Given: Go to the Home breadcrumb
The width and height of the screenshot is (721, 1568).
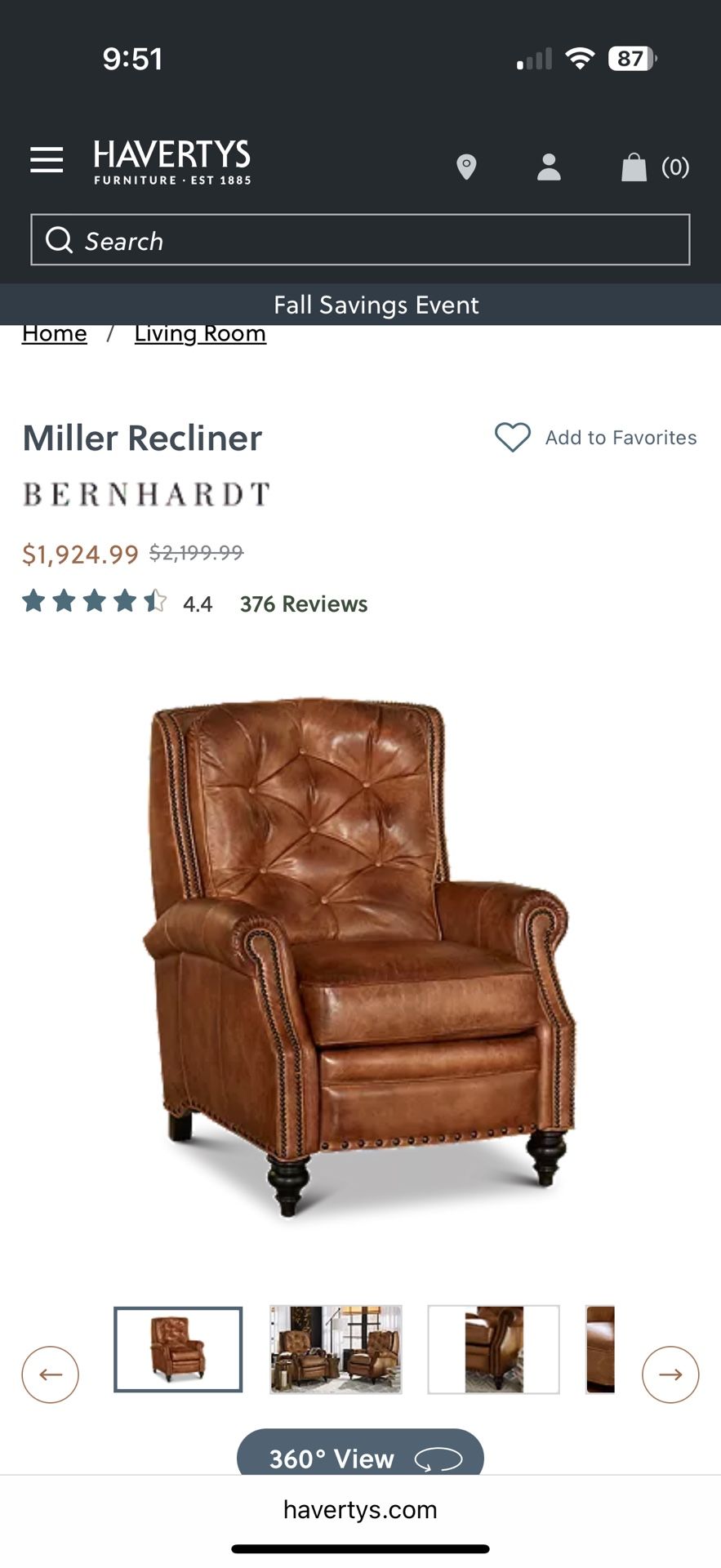Looking at the screenshot, I should point(55,333).
